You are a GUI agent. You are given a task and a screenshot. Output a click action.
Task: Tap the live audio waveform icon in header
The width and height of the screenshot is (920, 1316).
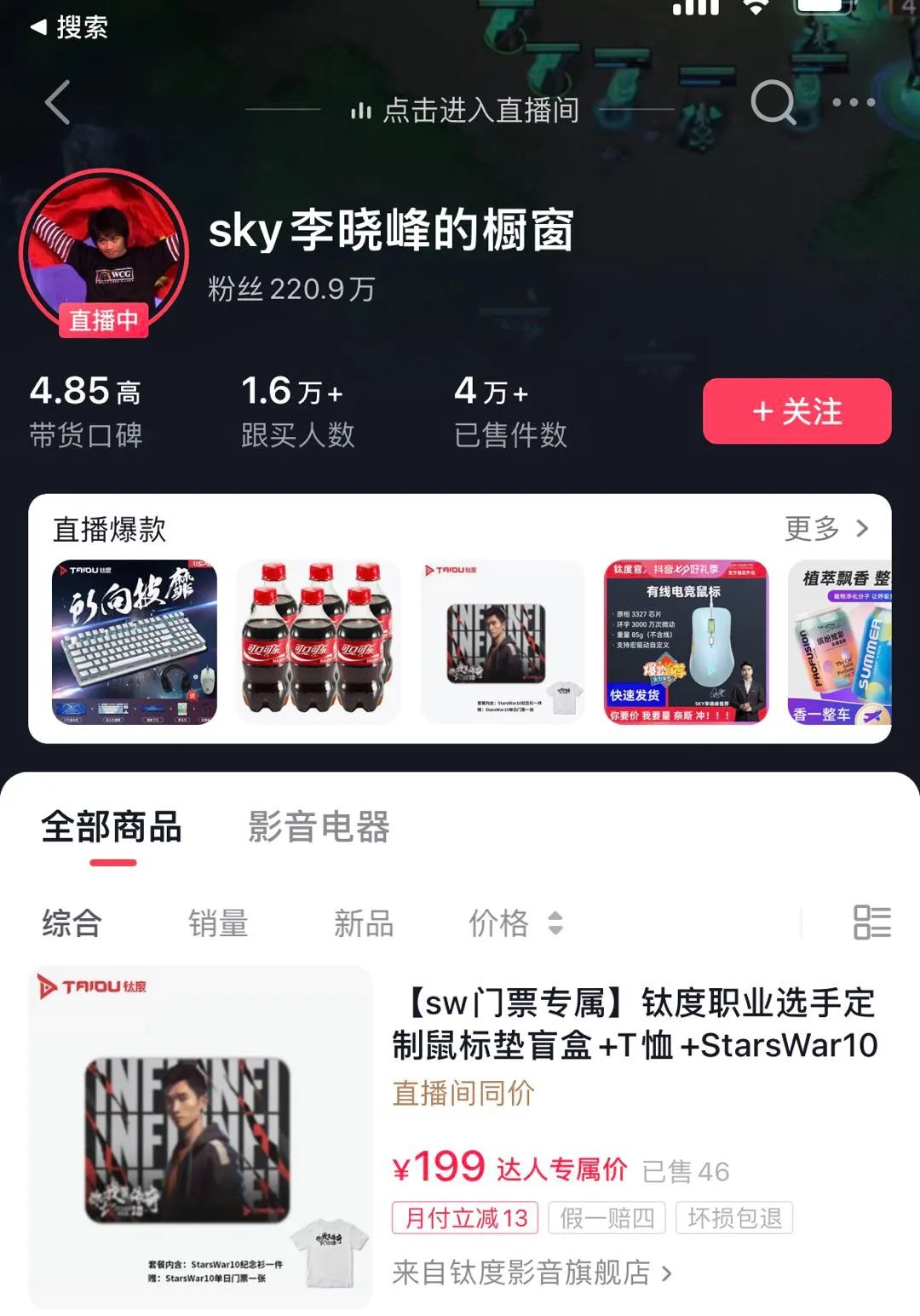(363, 111)
